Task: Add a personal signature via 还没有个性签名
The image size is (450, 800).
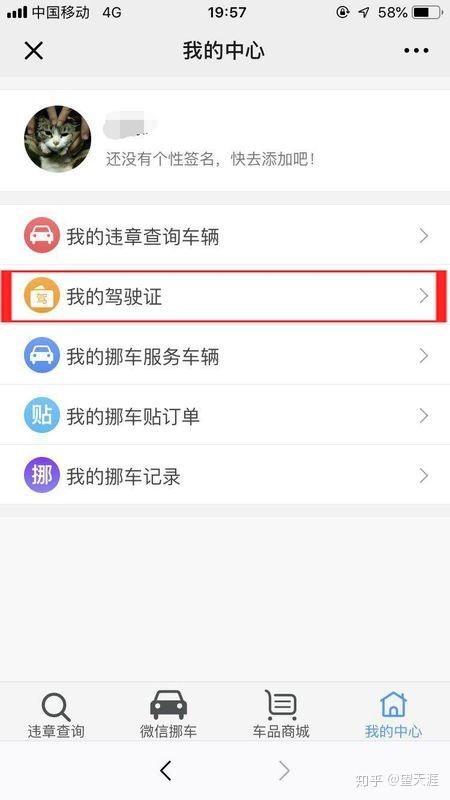Action: 210,159
